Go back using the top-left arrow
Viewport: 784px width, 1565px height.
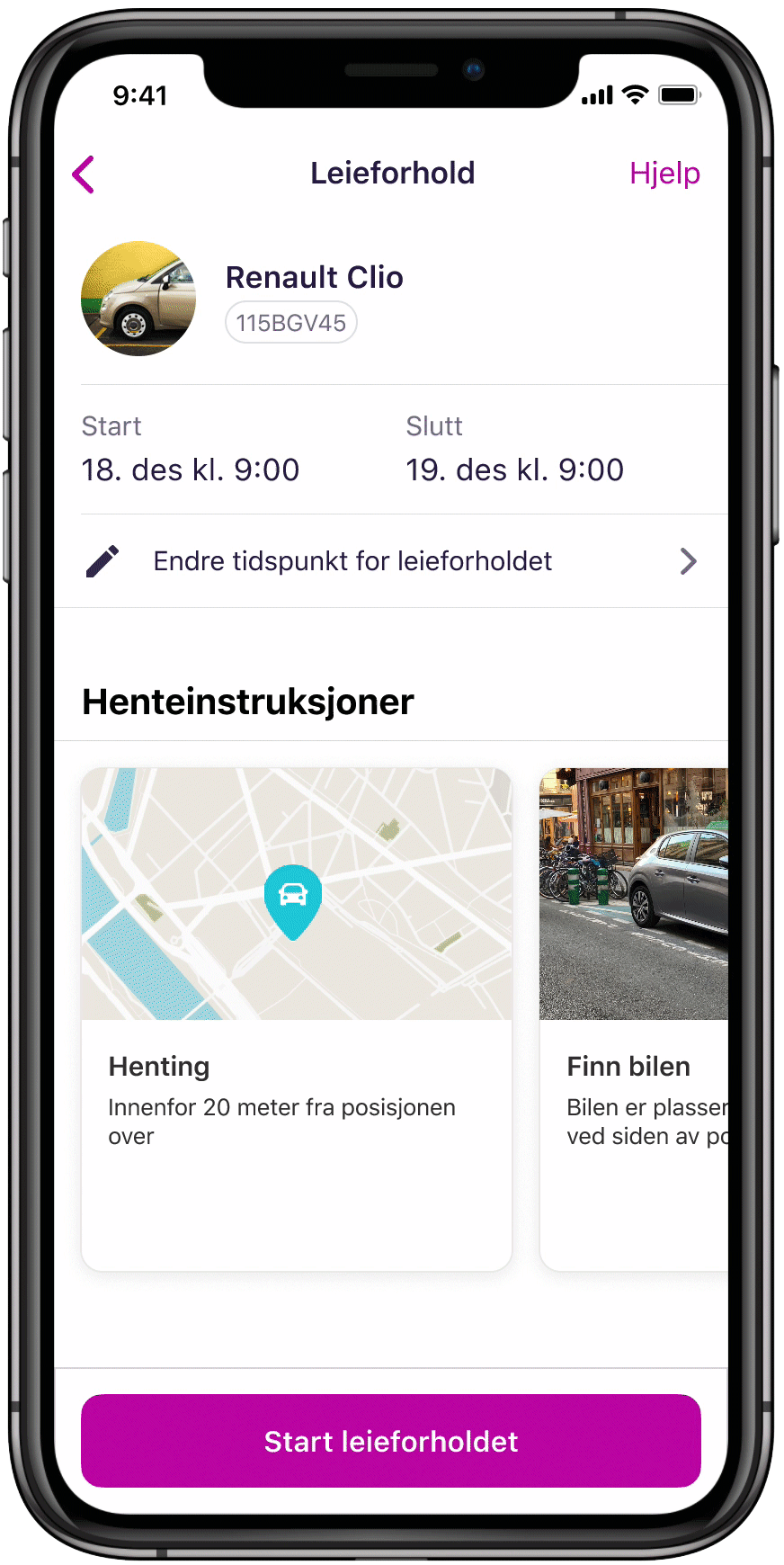[x=85, y=174]
